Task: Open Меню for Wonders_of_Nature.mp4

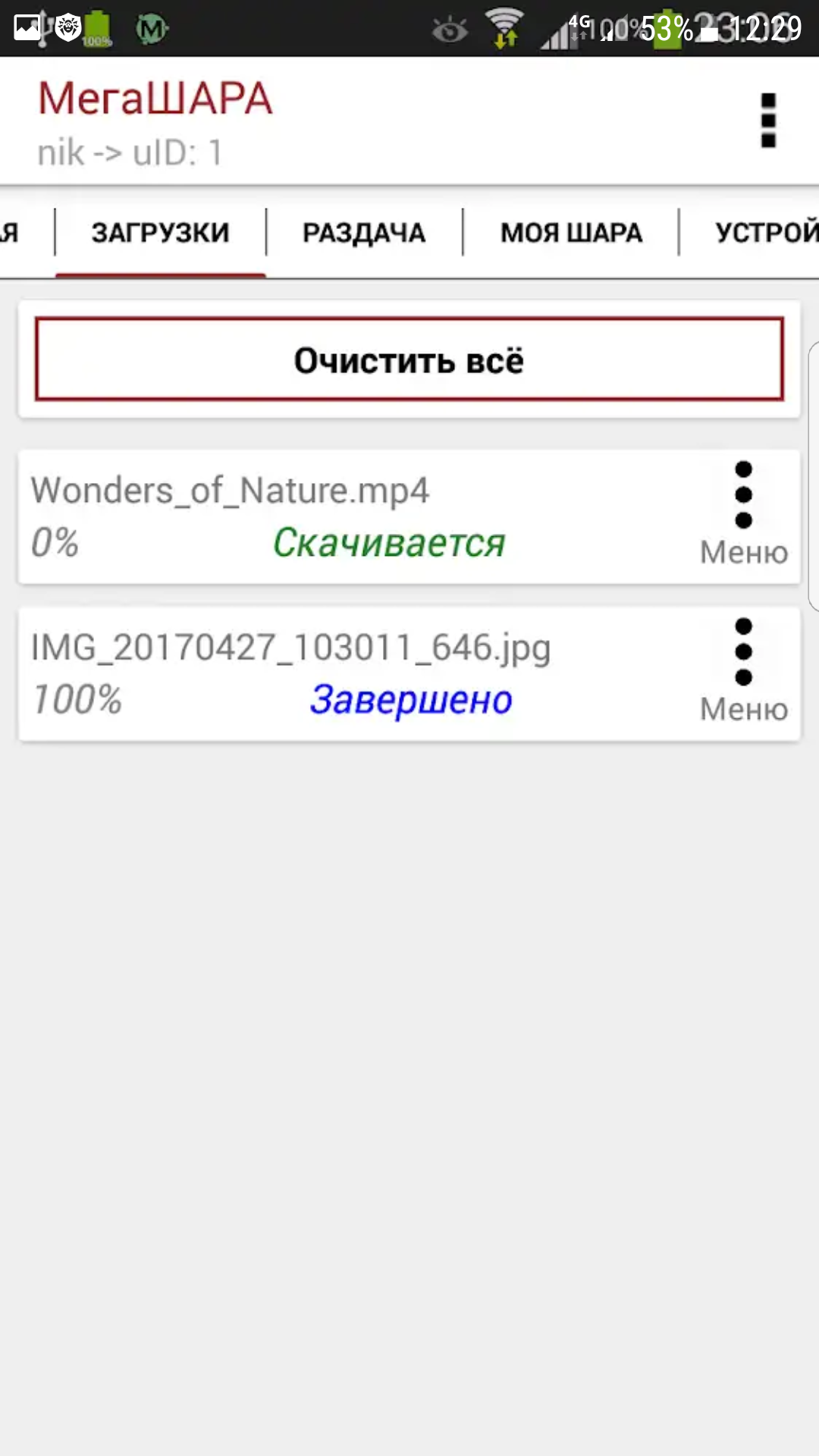Action: pyautogui.click(x=743, y=515)
